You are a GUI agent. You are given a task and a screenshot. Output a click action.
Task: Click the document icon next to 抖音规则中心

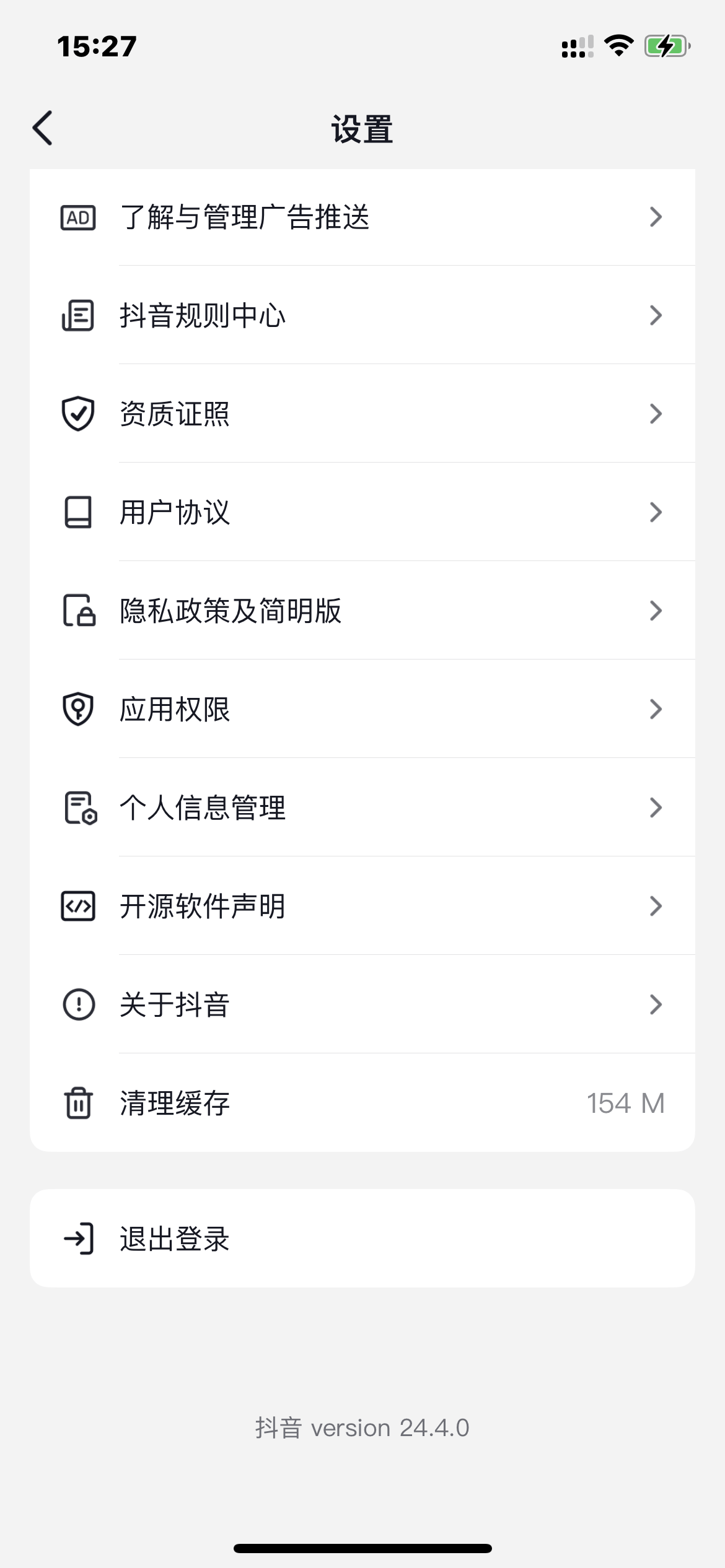[x=77, y=315]
